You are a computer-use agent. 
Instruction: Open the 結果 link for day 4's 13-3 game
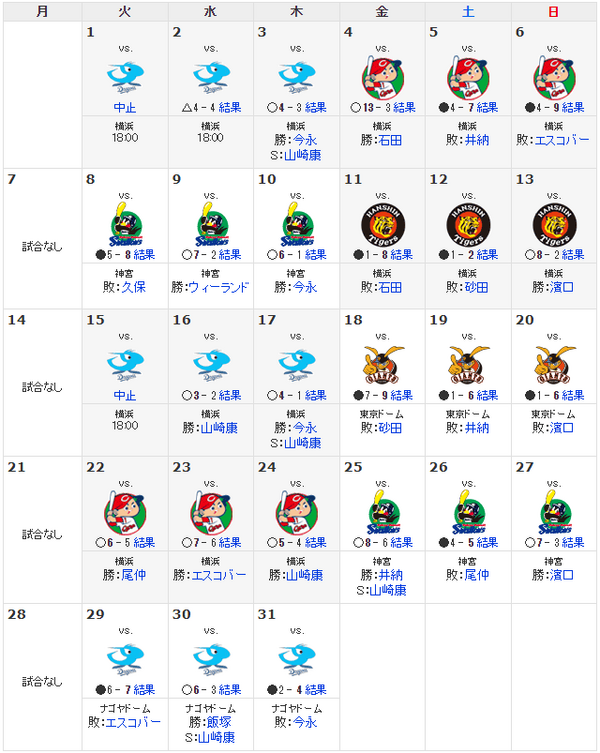[404, 108]
